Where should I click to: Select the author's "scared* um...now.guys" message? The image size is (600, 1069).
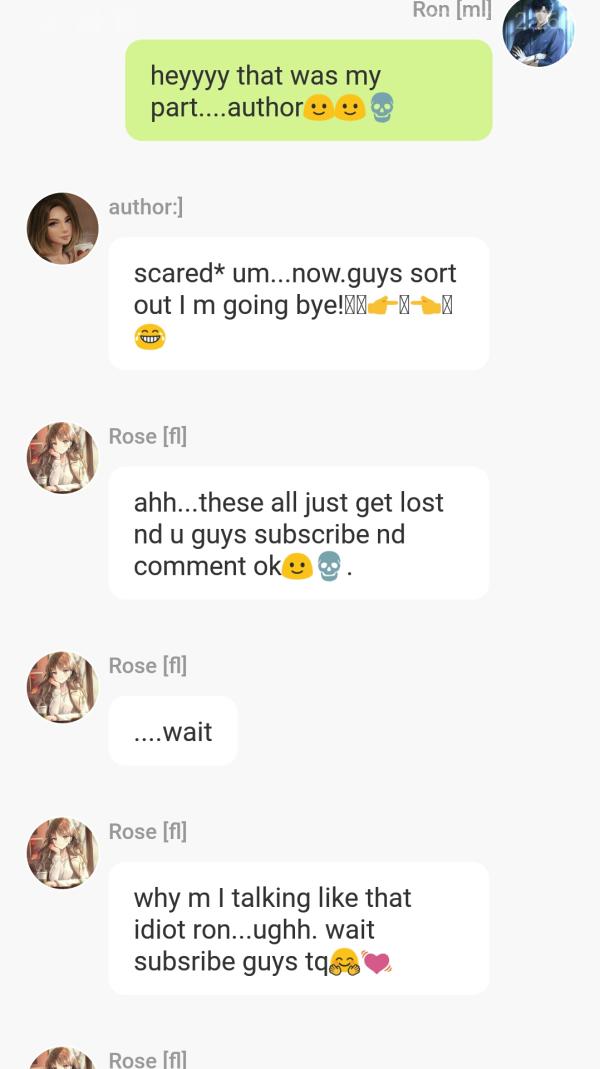coord(298,304)
